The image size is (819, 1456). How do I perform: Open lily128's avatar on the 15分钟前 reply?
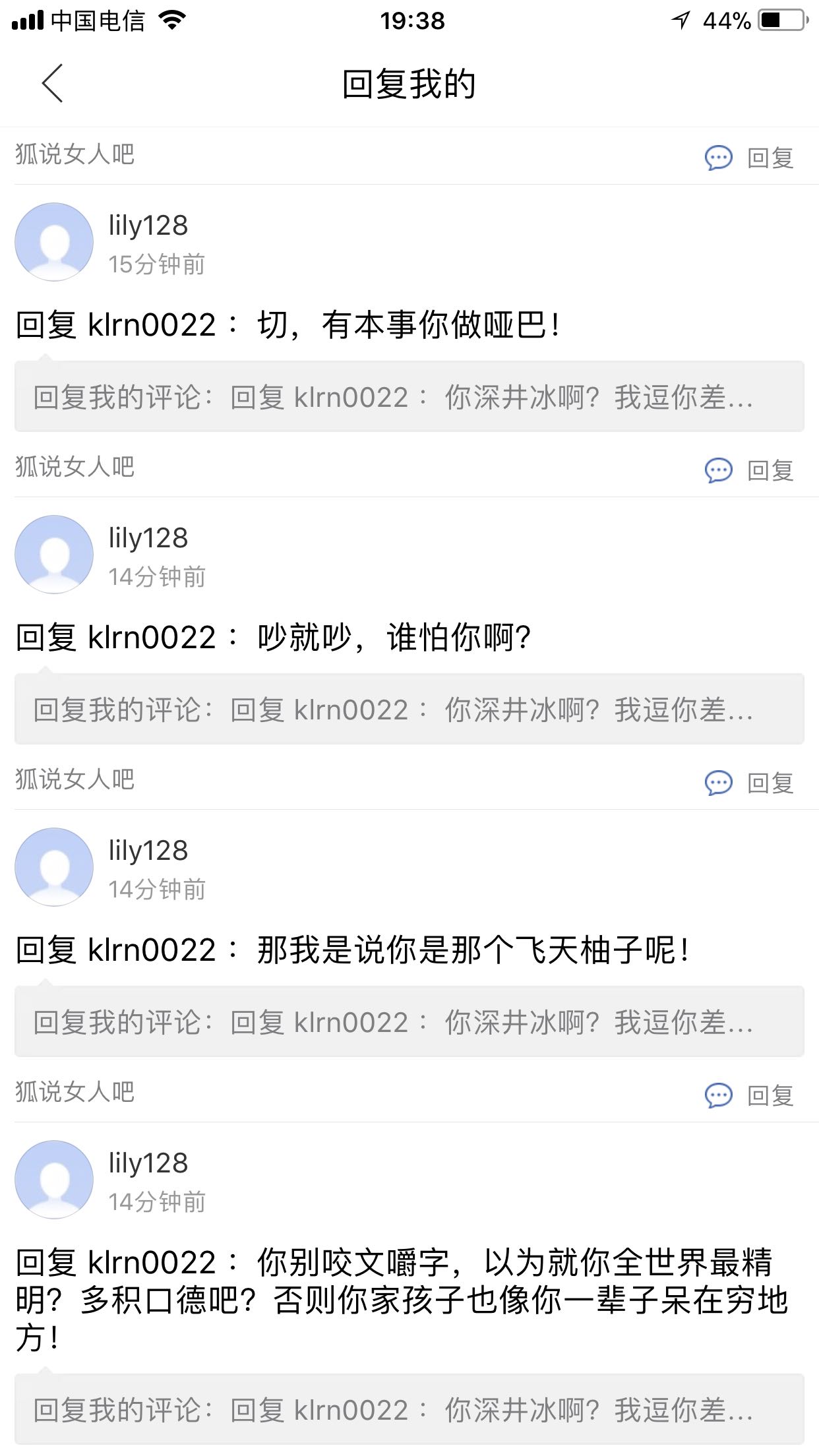pyautogui.click(x=54, y=242)
